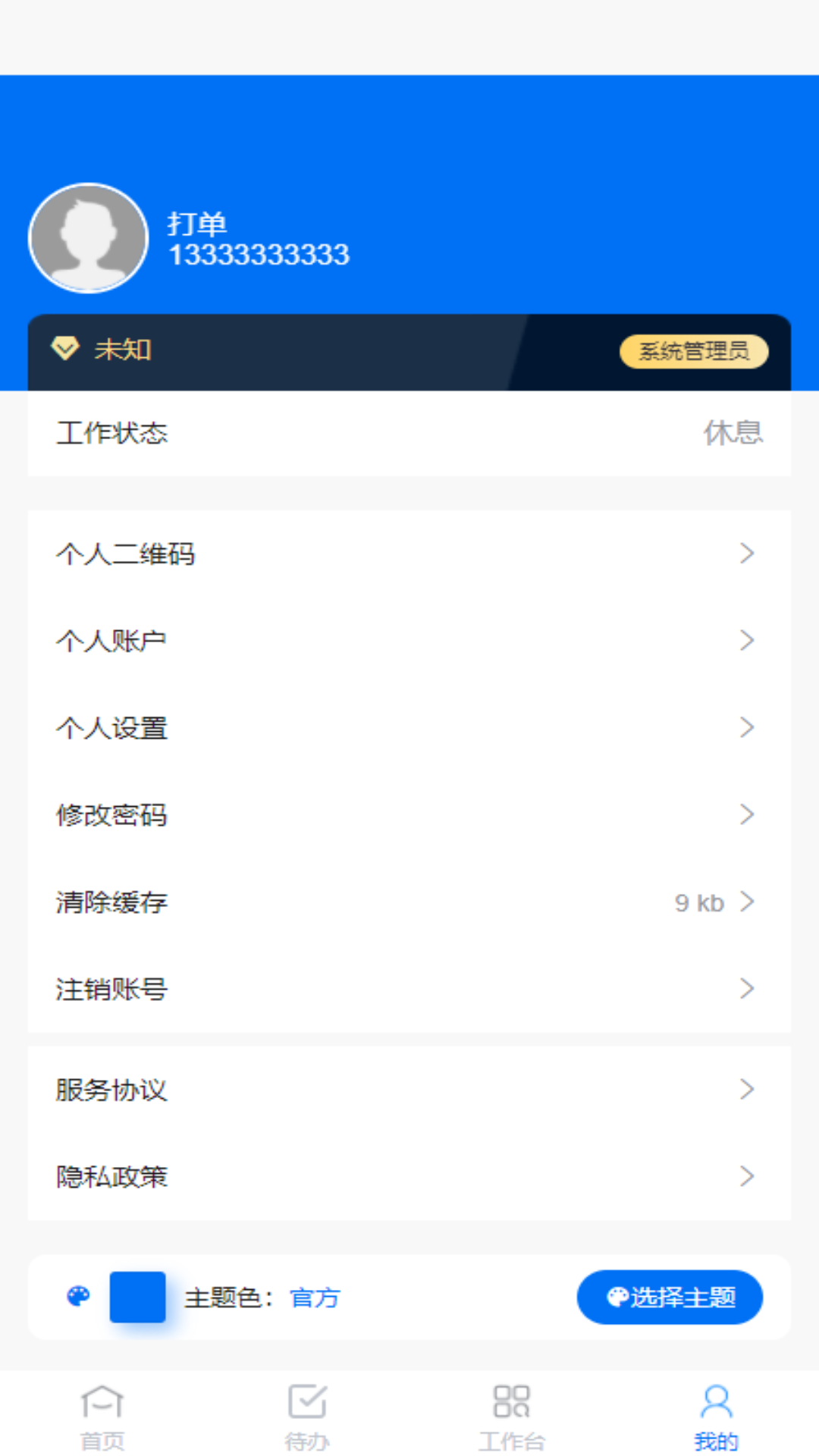Open the 个人账户 row
Image resolution: width=819 pixels, height=1456 pixels.
coord(409,641)
